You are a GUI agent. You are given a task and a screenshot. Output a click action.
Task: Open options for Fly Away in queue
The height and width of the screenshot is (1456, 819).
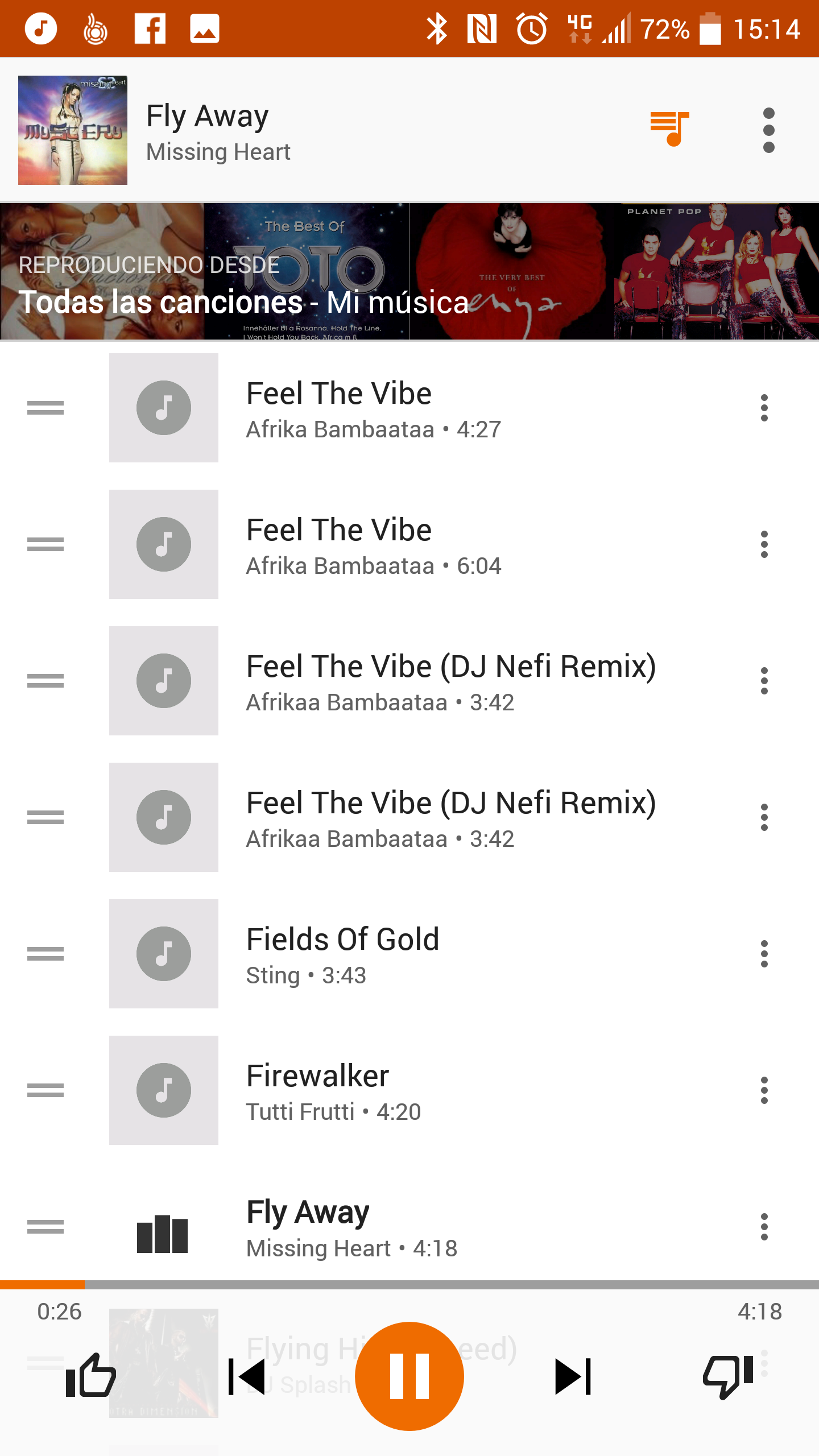click(764, 1227)
